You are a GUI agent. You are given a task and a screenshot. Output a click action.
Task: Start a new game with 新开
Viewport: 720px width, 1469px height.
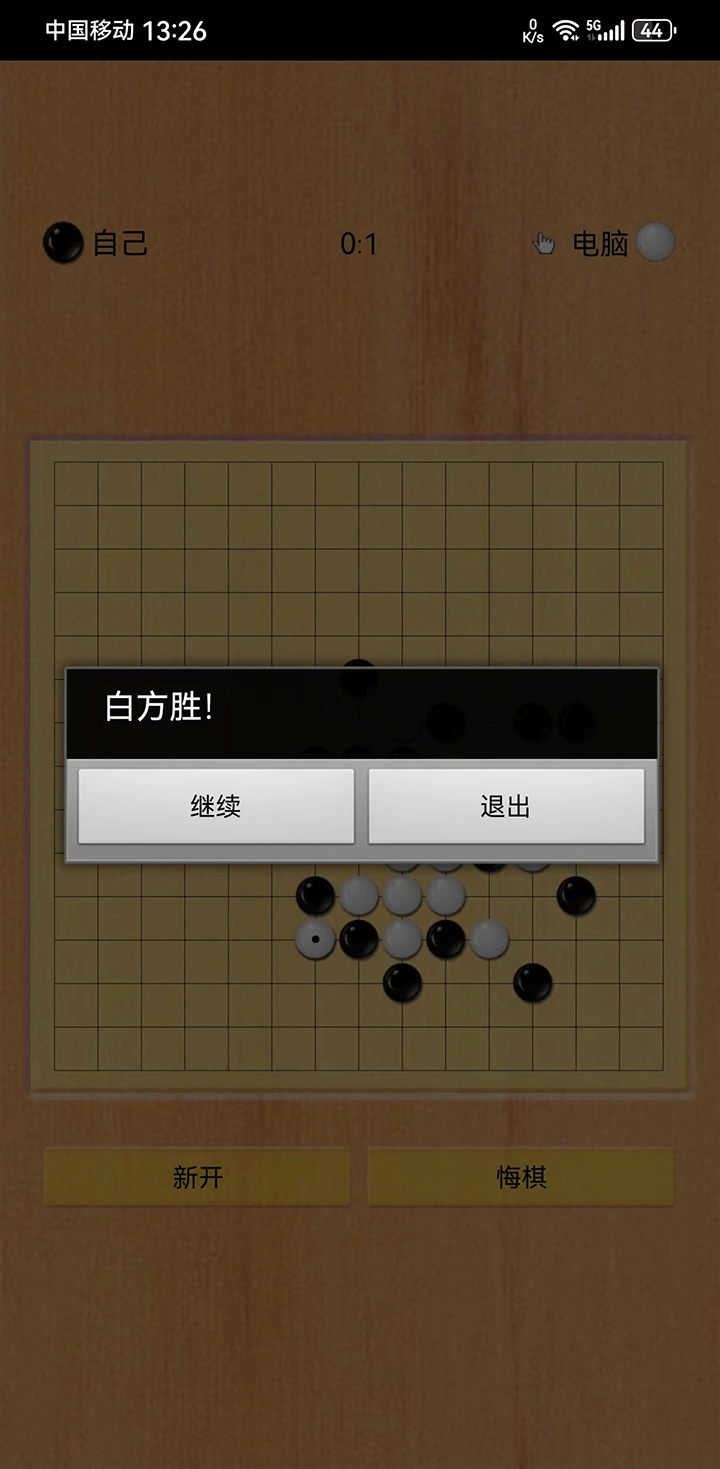(x=197, y=1177)
